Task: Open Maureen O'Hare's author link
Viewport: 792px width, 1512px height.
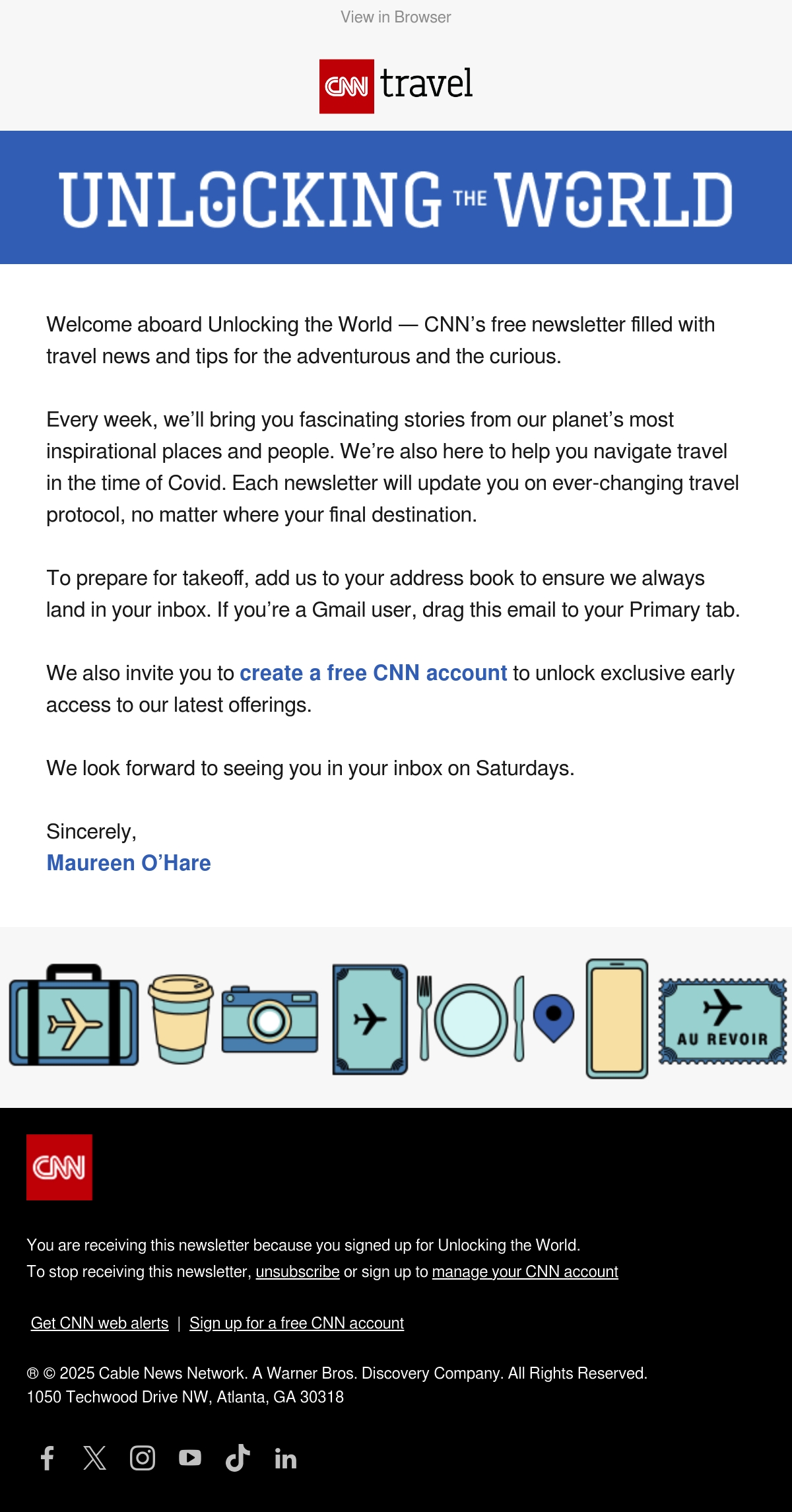Action: pyautogui.click(x=129, y=863)
